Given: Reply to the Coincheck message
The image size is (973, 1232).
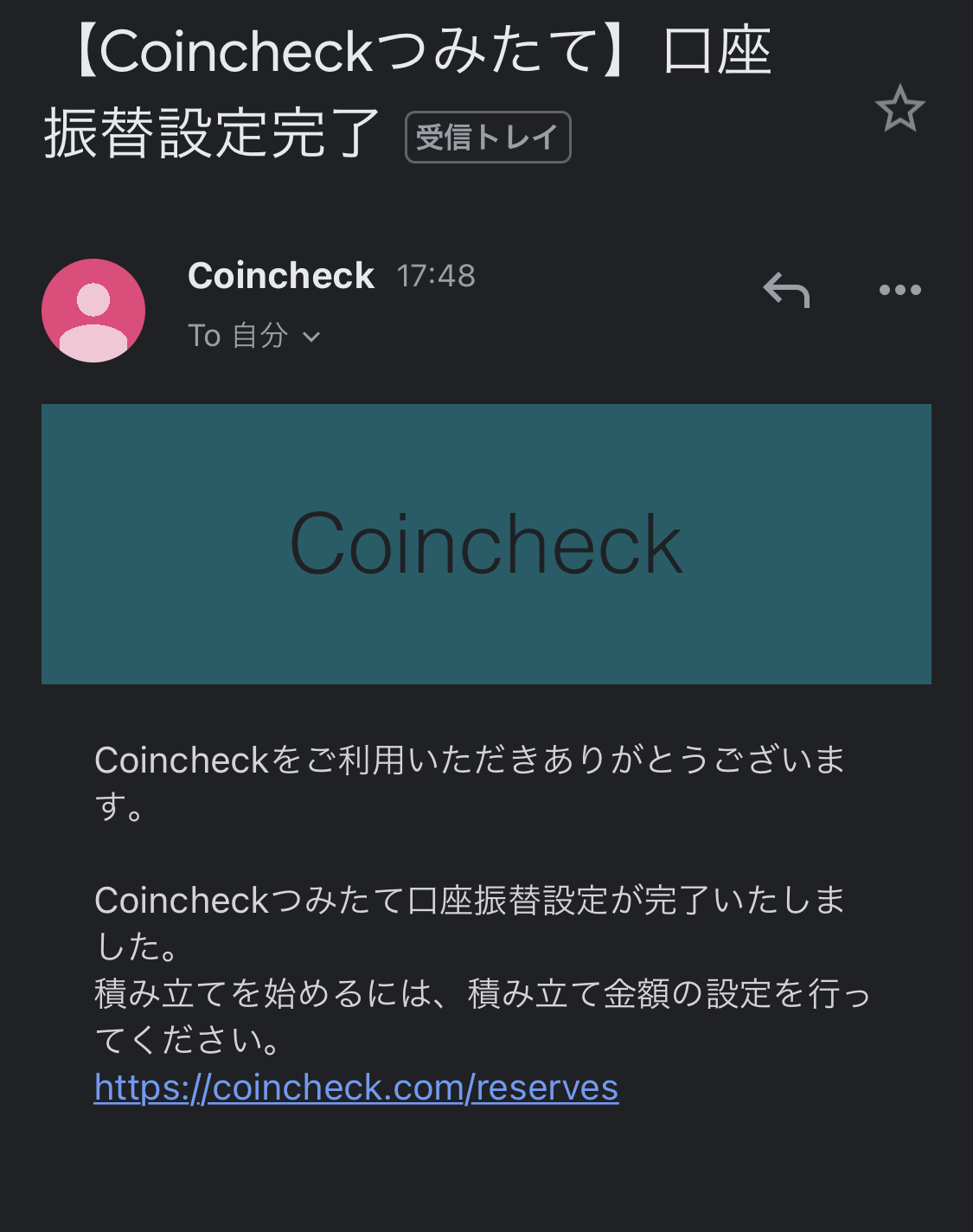Looking at the screenshot, I should pos(786,290).
